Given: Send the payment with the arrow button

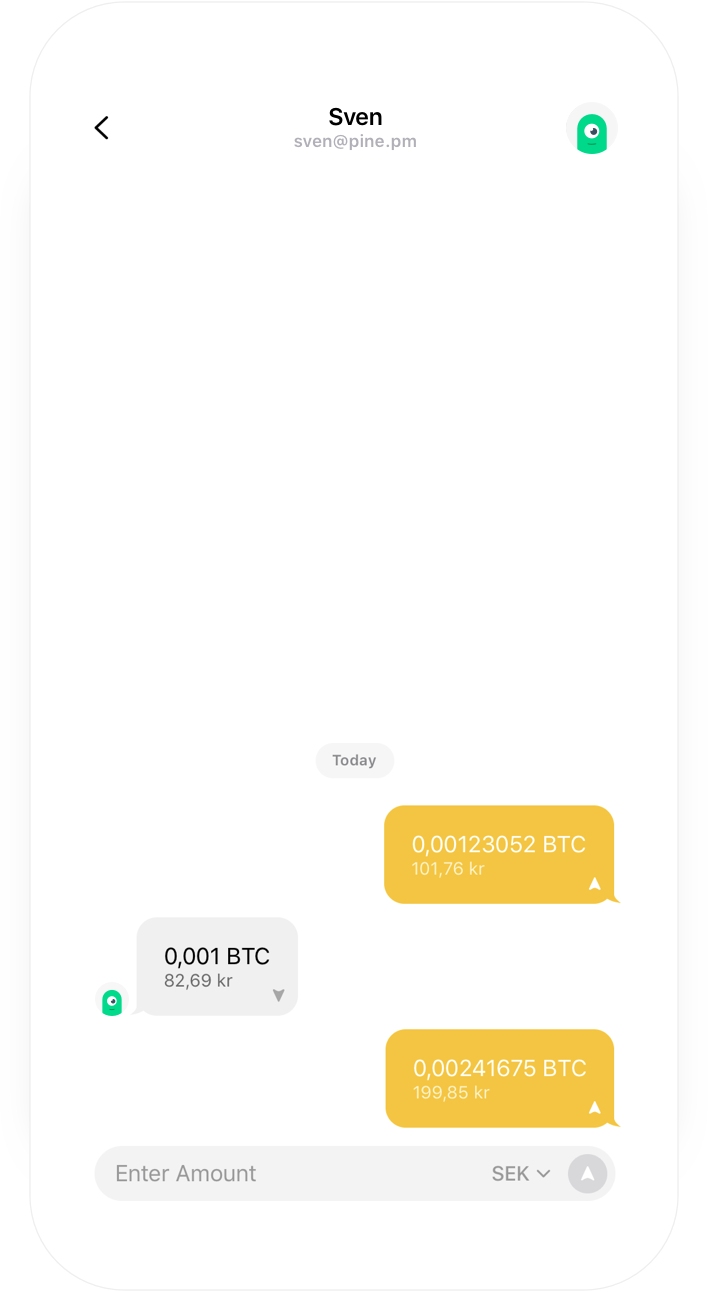Looking at the screenshot, I should 588,1174.
